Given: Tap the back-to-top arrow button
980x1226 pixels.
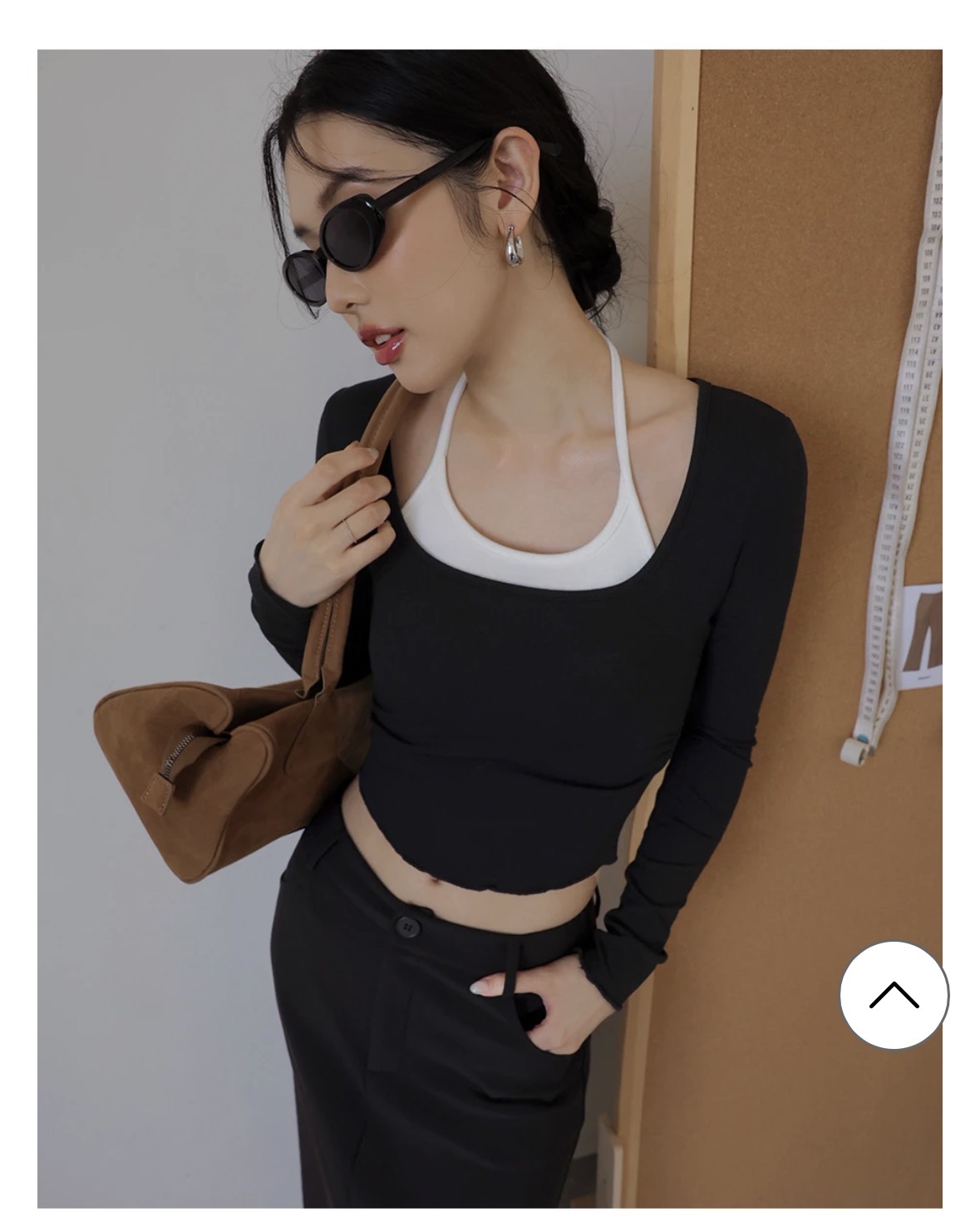Looking at the screenshot, I should pos(894,994).
